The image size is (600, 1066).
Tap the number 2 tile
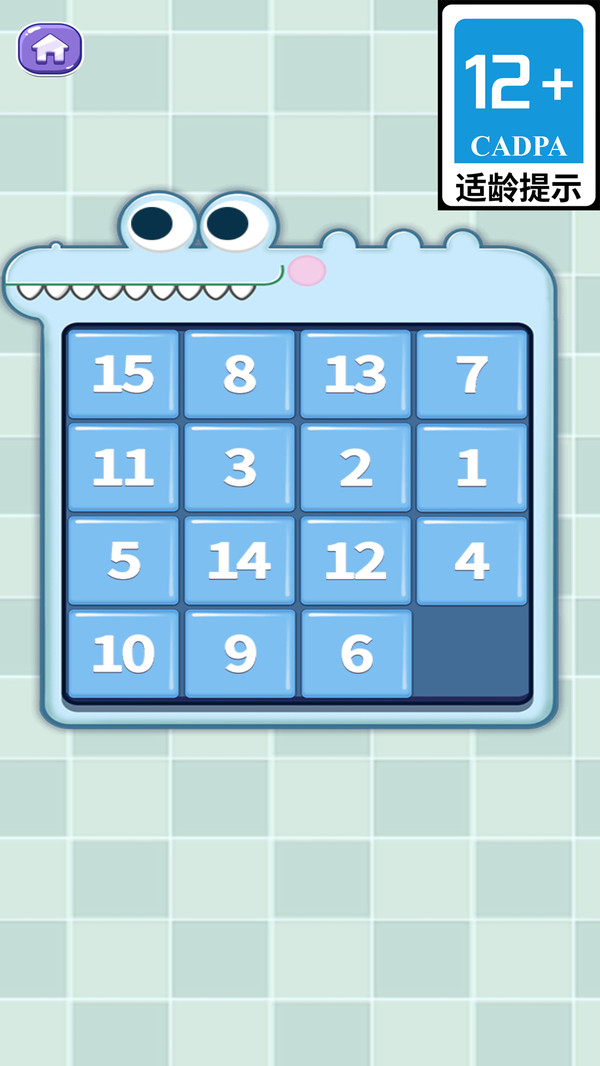356,467
